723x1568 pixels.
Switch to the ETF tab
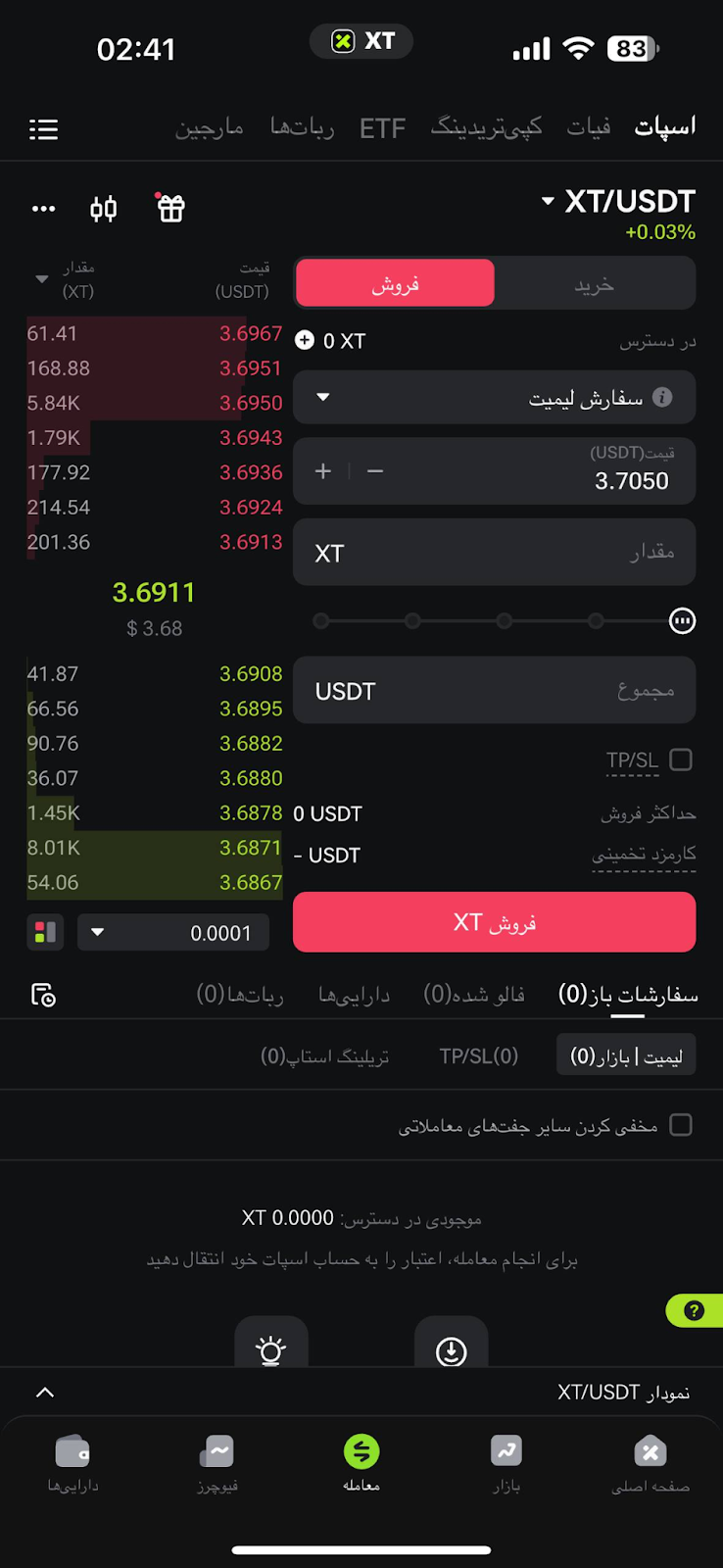[382, 128]
